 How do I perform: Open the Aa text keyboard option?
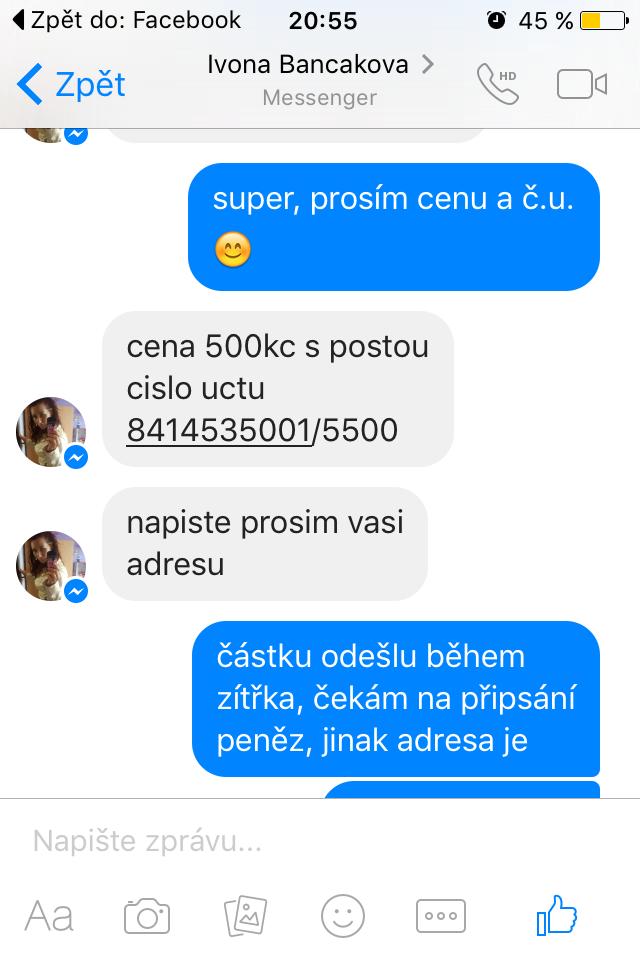pos(49,915)
